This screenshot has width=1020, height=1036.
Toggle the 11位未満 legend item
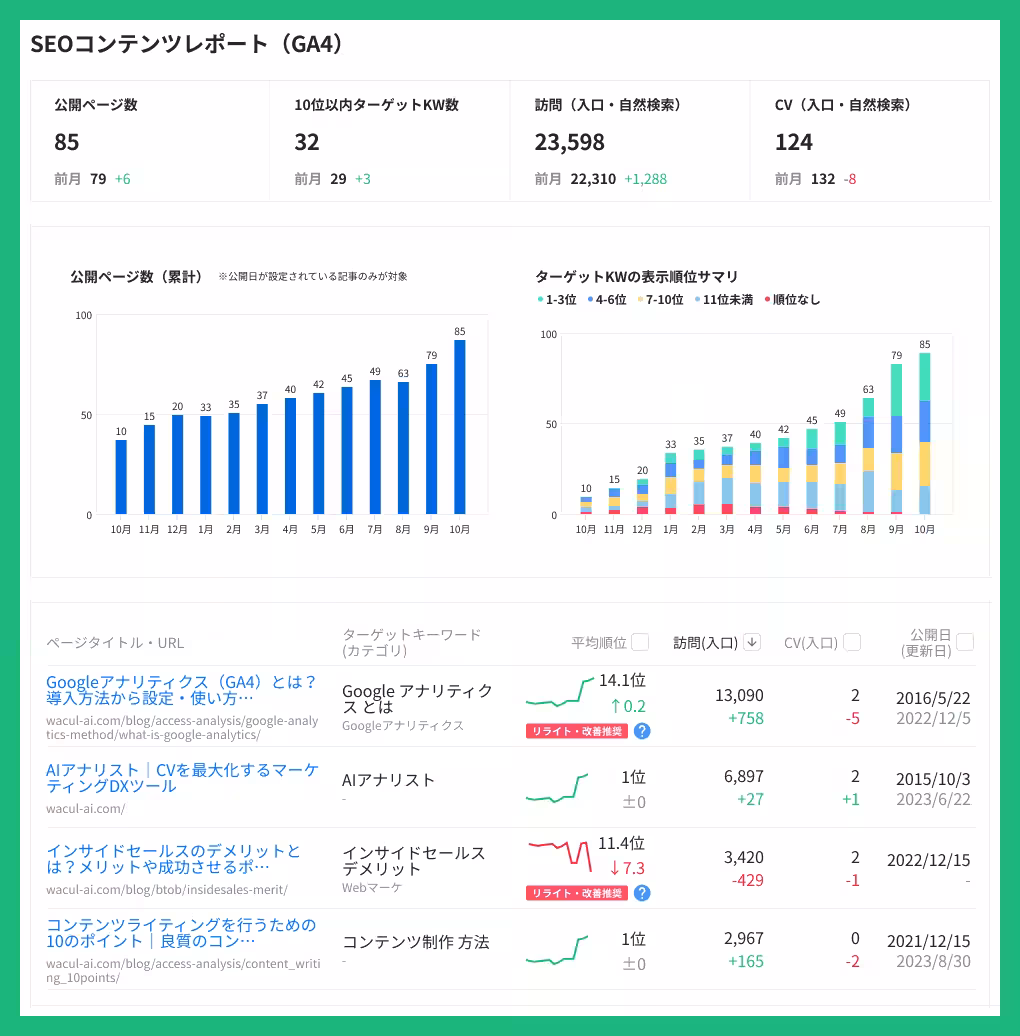(x=724, y=299)
